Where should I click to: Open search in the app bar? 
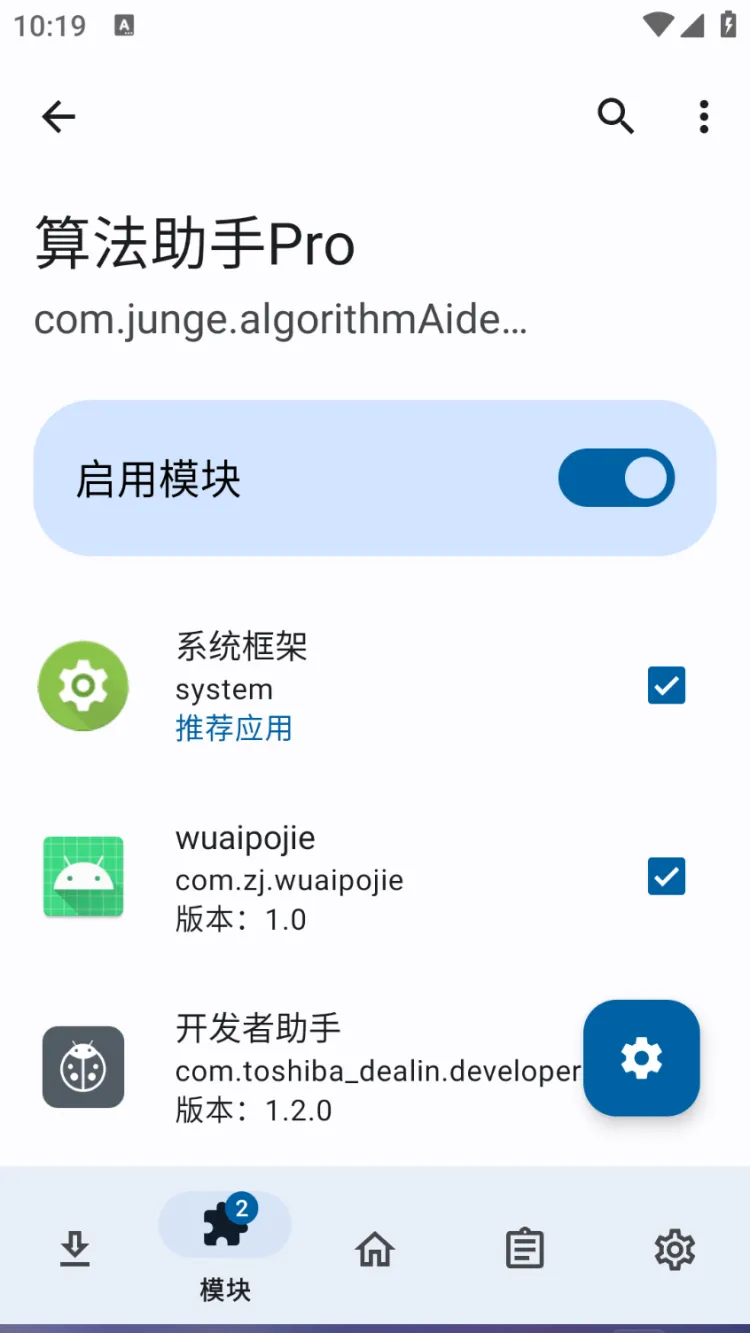coord(616,117)
